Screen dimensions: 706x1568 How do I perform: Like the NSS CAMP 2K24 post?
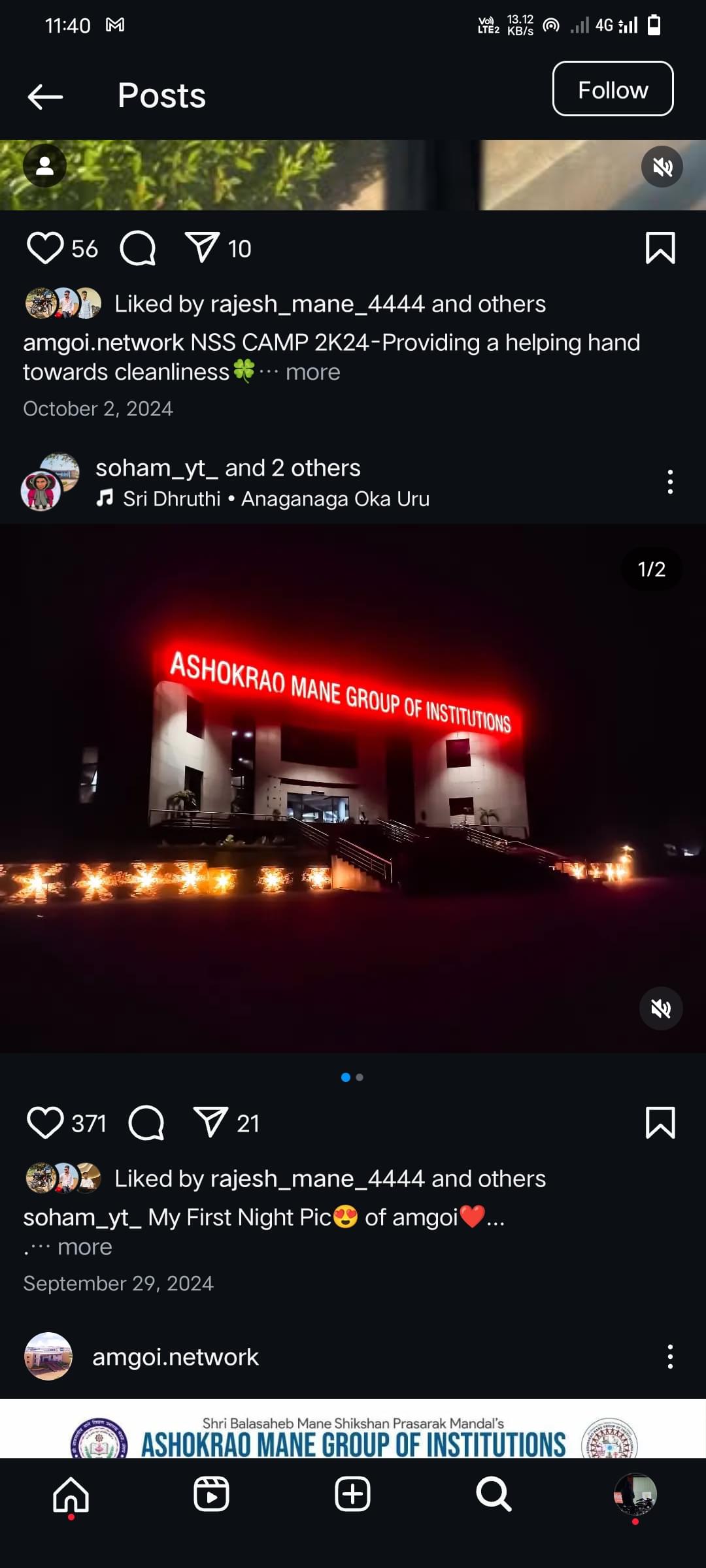pyautogui.click(x=45, y=248)
